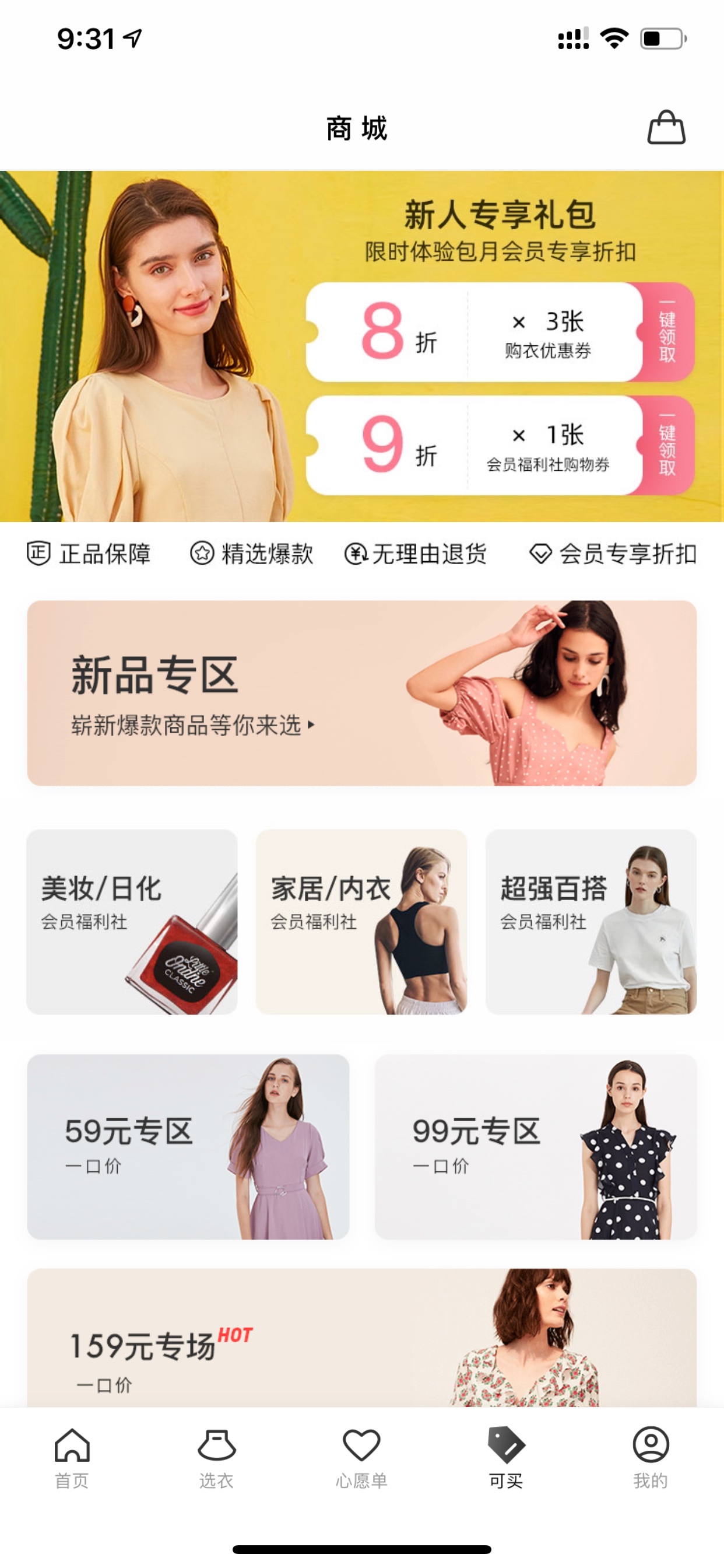Switch to the 心愿单 tab
The height and width of the screenshot is (1568, 724).
pos(361,1458)
